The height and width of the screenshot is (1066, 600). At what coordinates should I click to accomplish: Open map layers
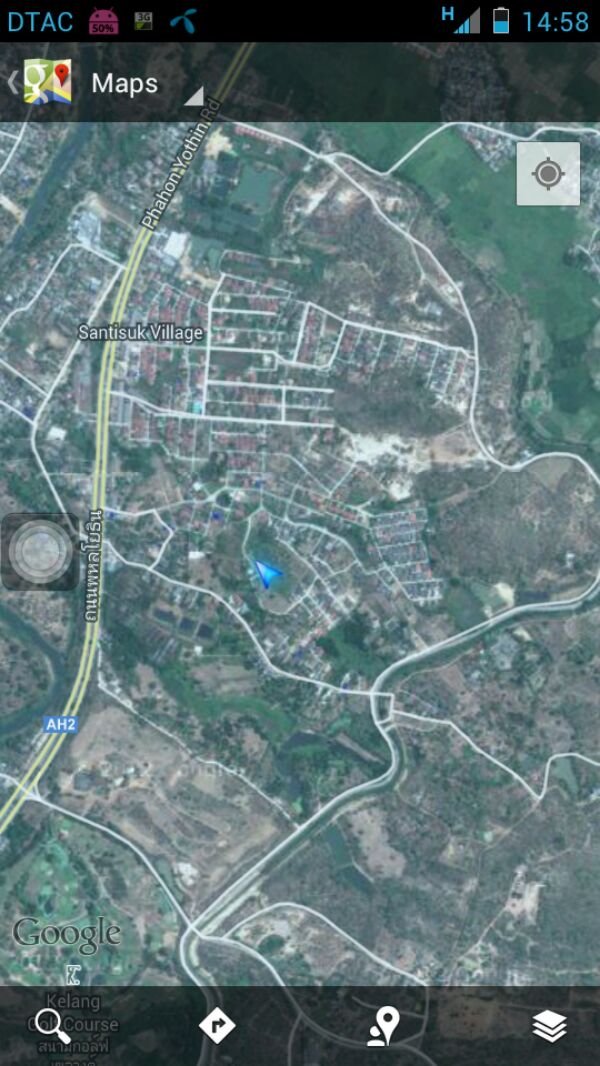click(x=549, y=1025)
